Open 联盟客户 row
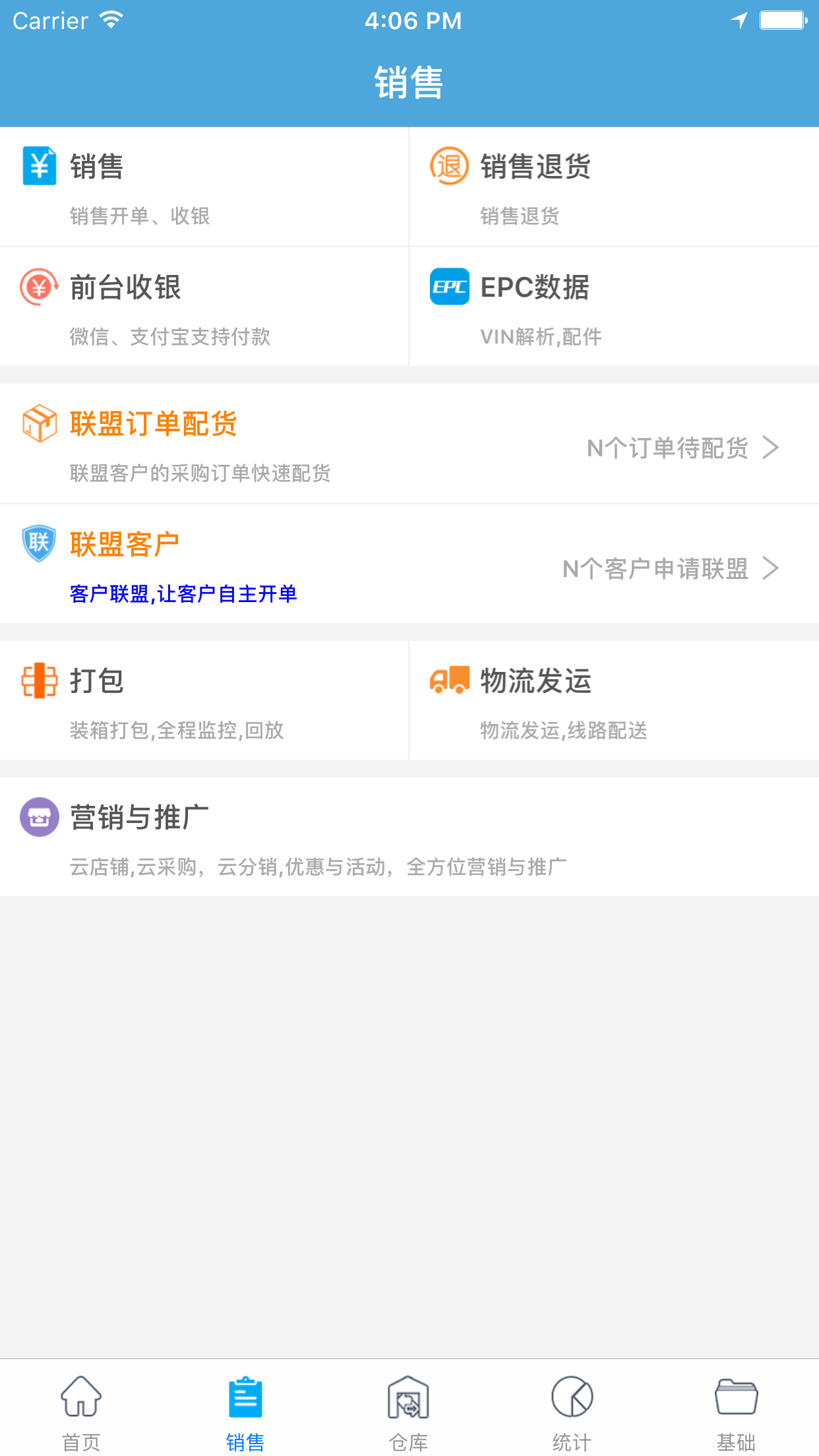The height and width of the screenshot is (1456, 819). pos(409,564)
